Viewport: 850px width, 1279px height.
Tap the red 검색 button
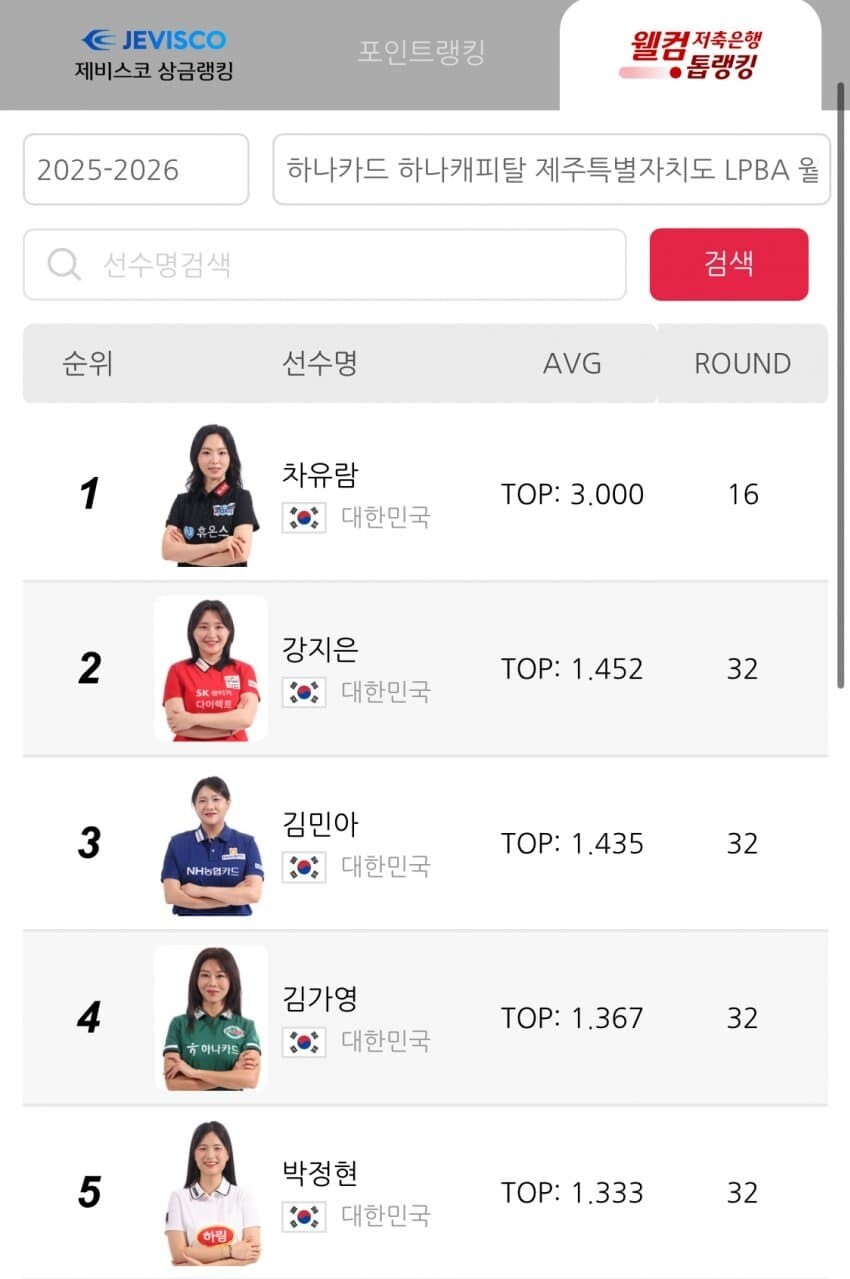pos(729,264)
